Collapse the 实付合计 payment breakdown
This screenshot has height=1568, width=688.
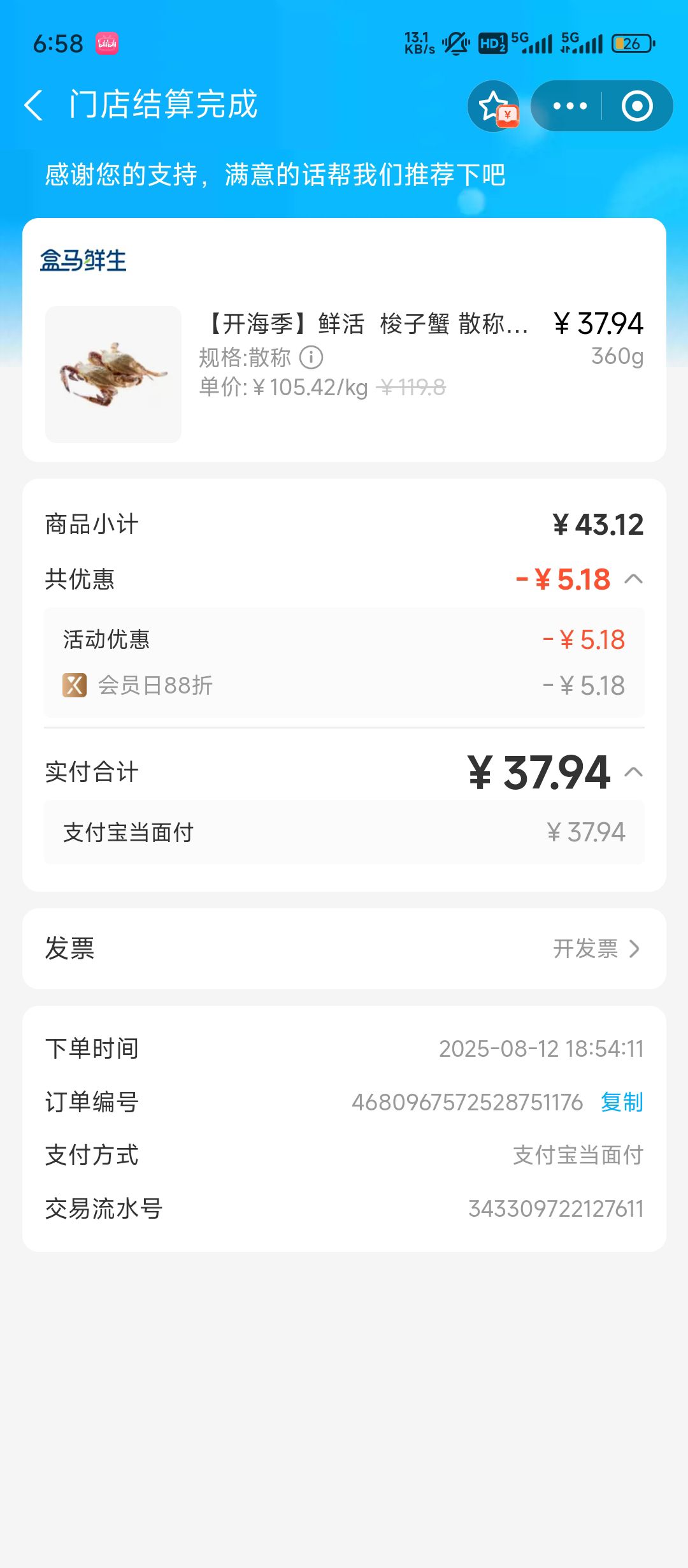[x=633, y=772]
